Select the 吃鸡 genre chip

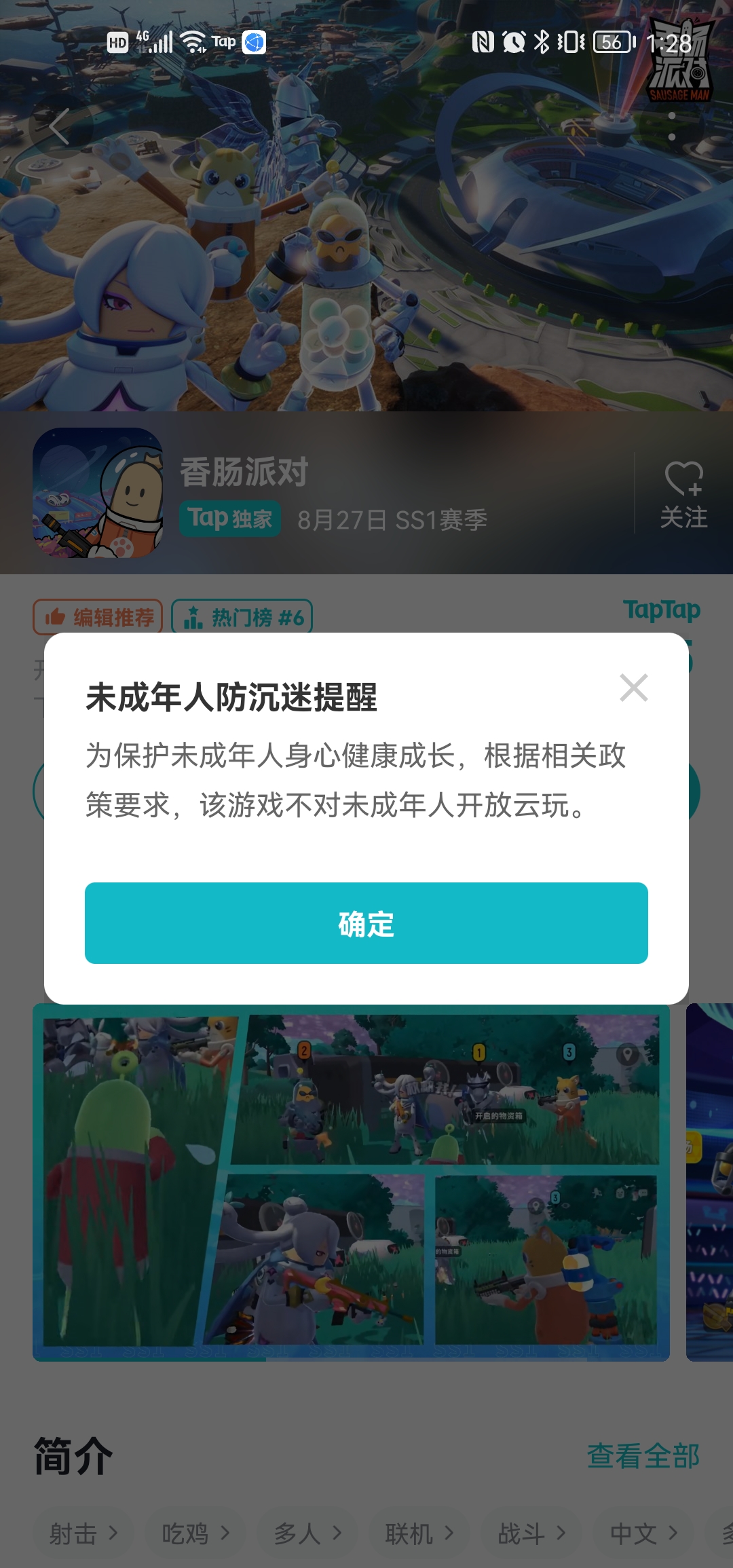(x=195, y=1533)
